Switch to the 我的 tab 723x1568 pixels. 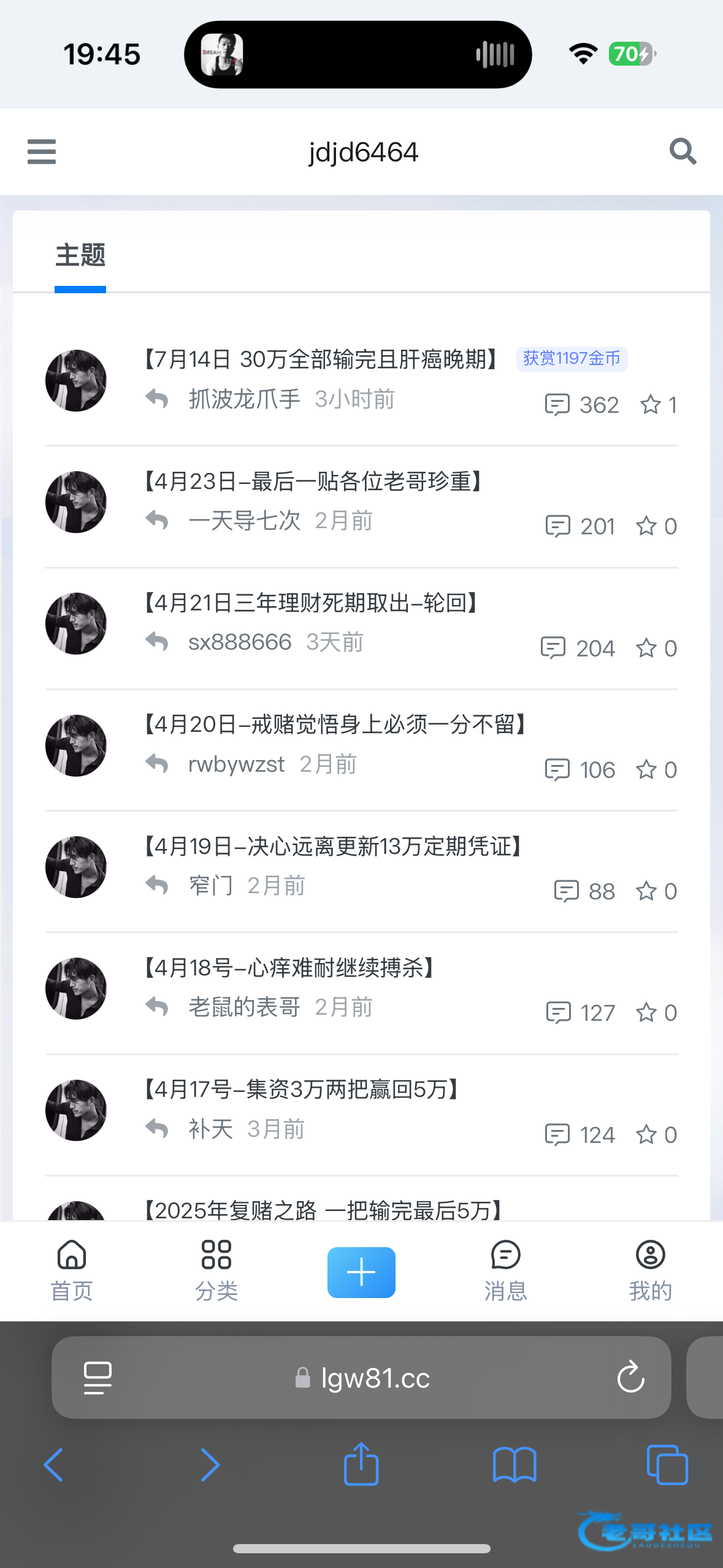(x=650, y=1270)
